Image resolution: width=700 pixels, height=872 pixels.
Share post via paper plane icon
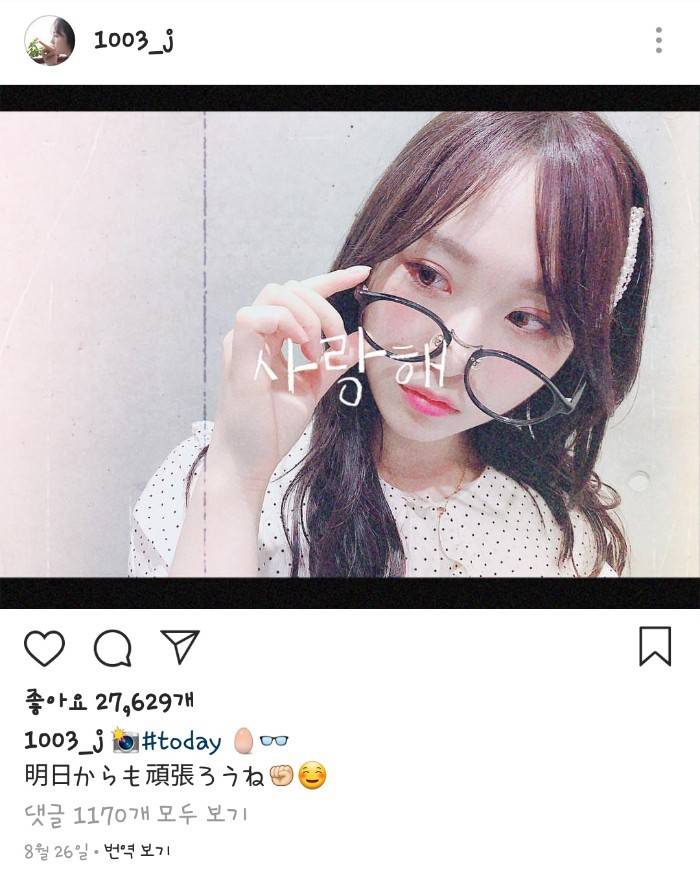pos(180,647)
